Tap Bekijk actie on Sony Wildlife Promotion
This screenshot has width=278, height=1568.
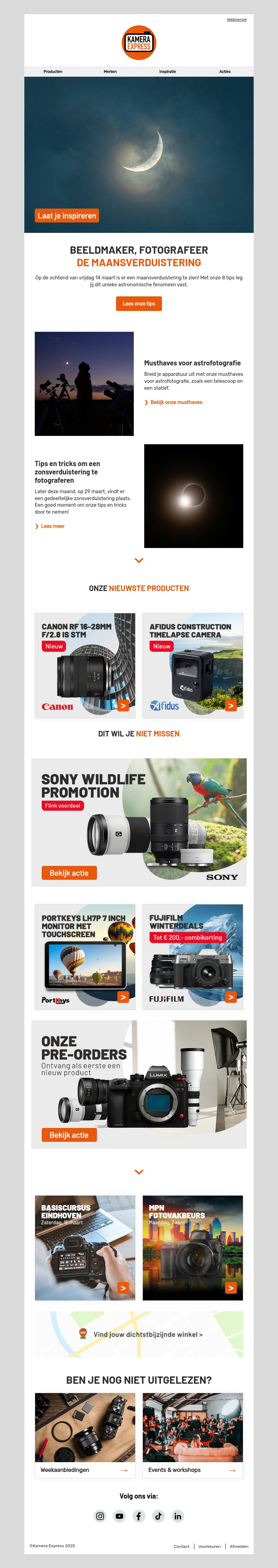point(69,873)
